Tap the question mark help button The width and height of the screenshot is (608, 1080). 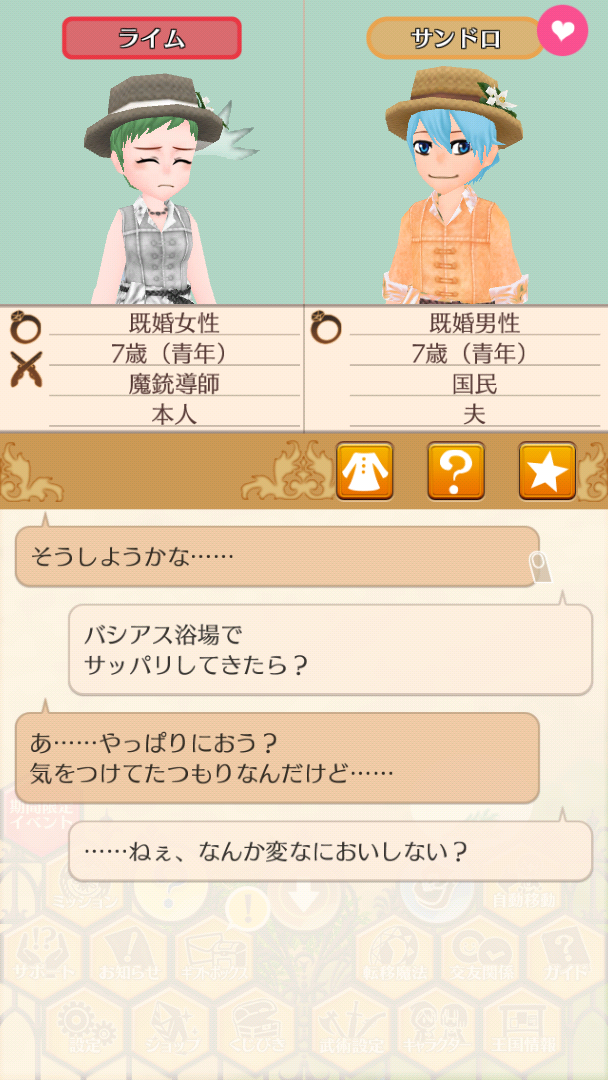[x=456, y=470]
